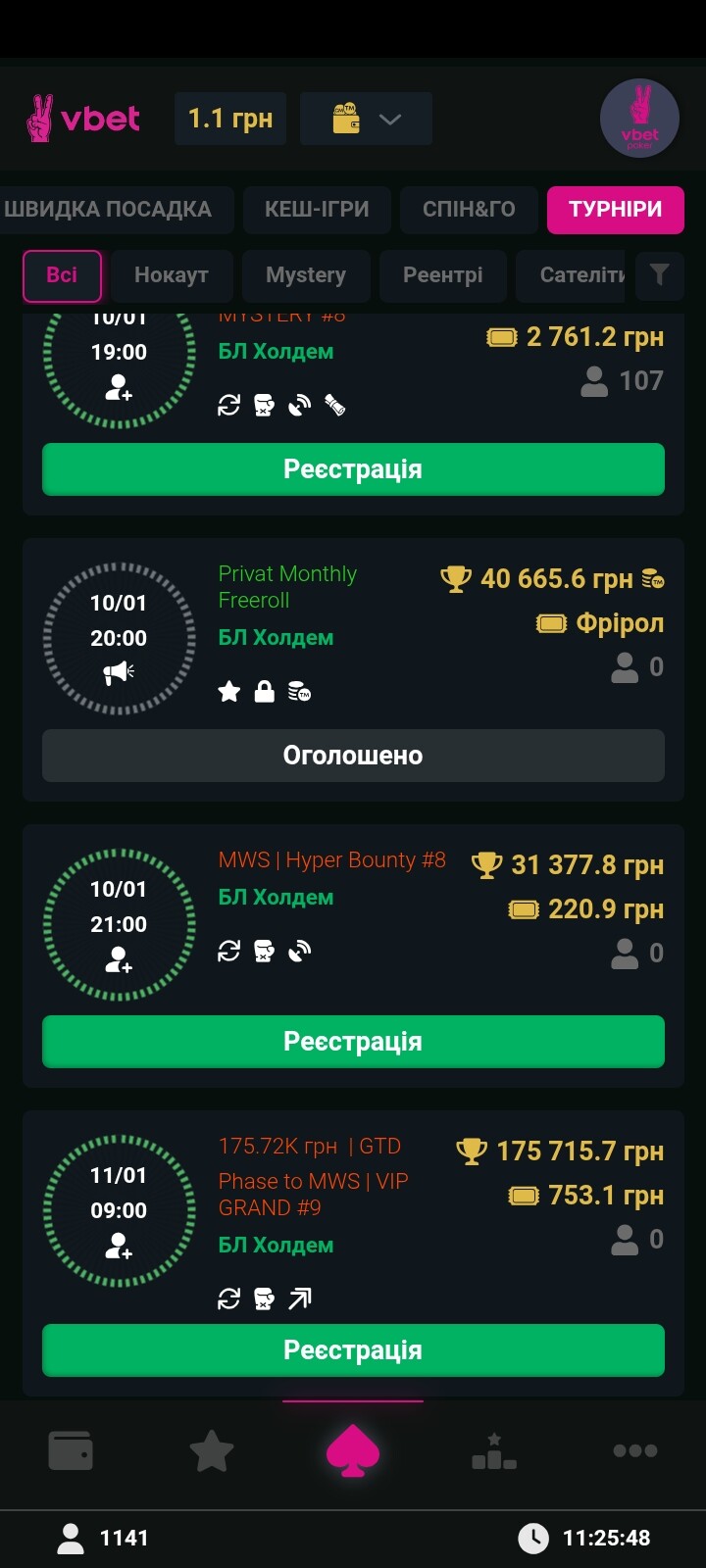The image size is (706, 1568).
Task: Switch to the КЕШ-ІГРИ tab
Action: (317, 209)
